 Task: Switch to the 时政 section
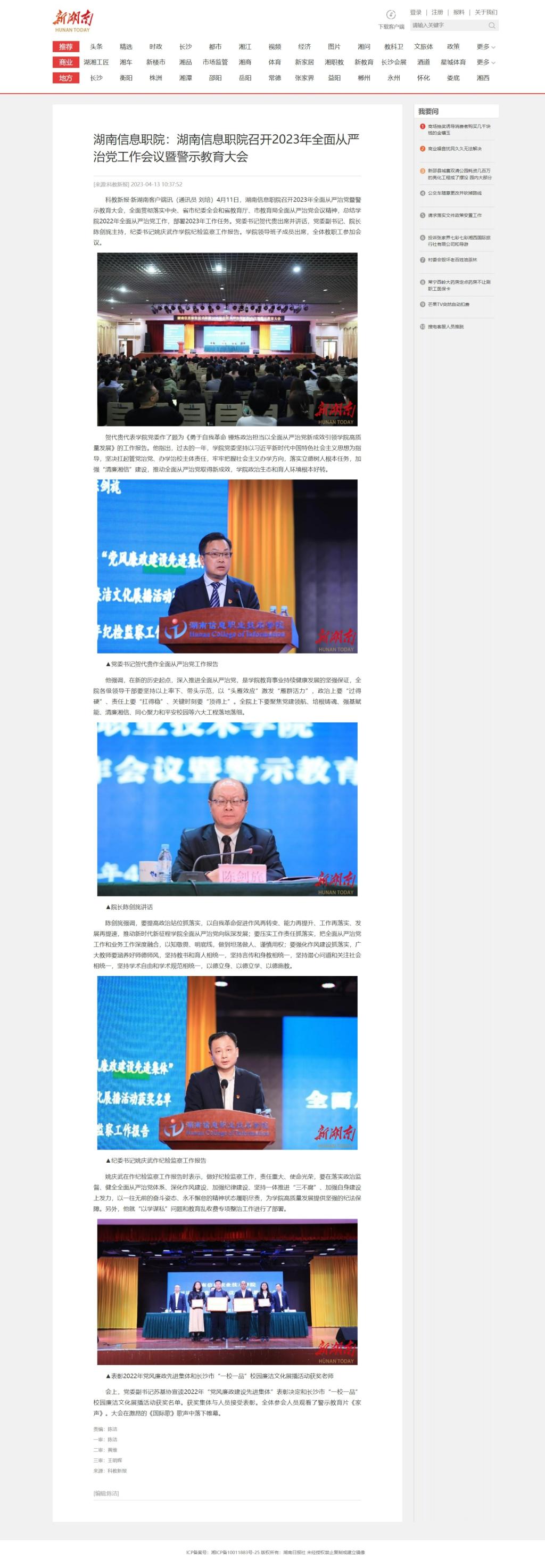coord(156,47)
